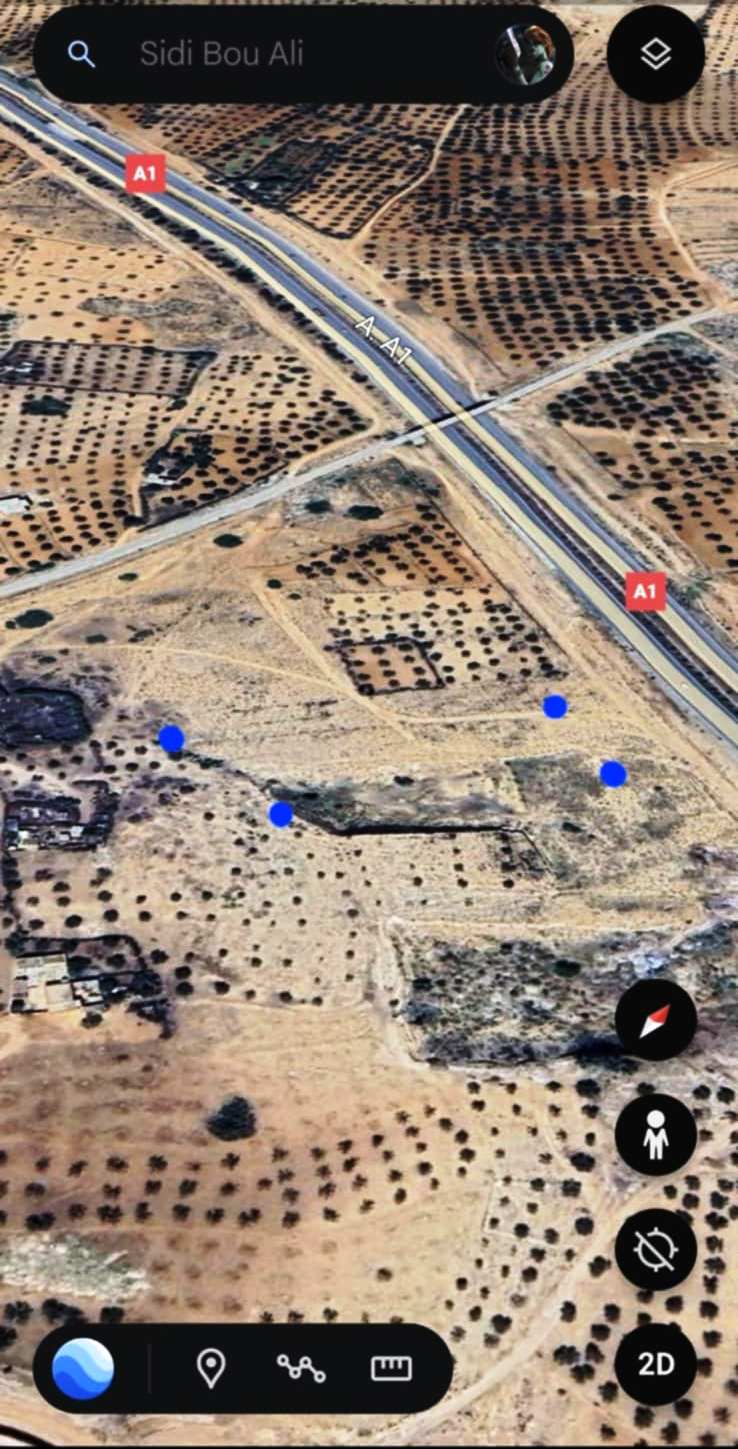Reset orientation with the compass button
This screenshot has width=738, height=1449.
pos(656,1021)
